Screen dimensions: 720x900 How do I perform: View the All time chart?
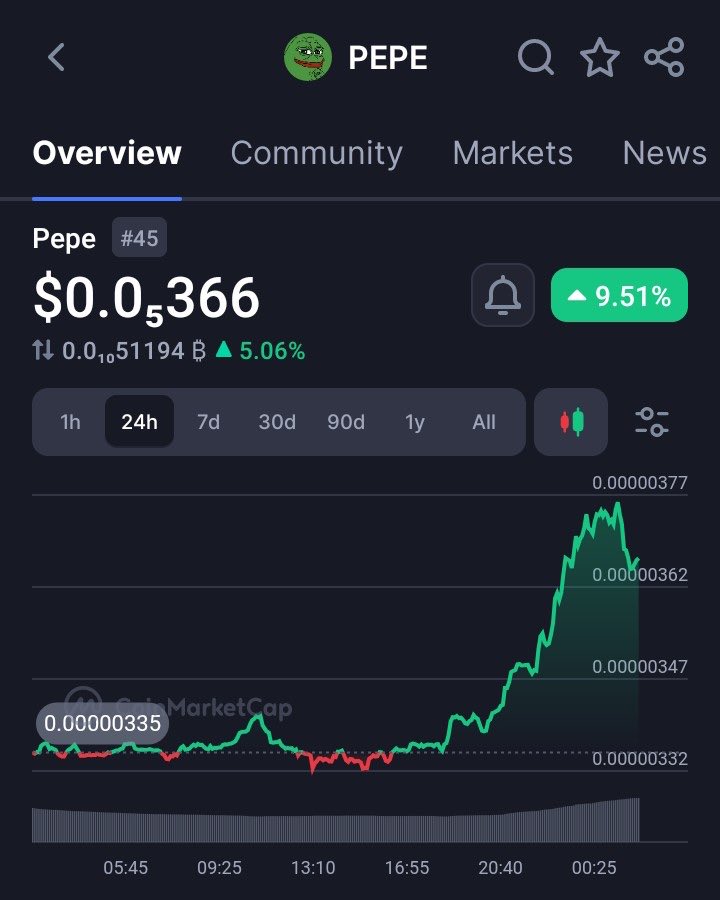point(484,422)
